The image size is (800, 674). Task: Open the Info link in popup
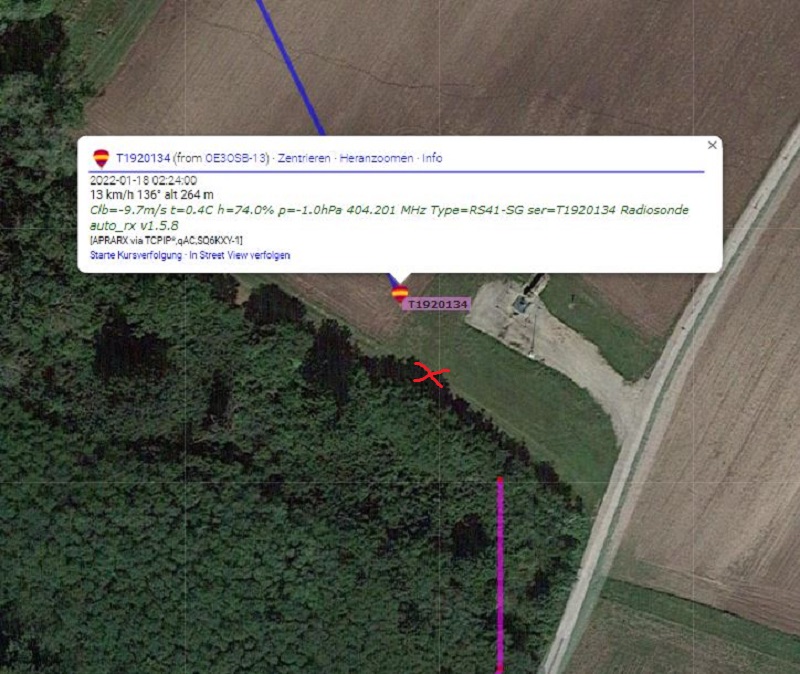(x=432, y=158)
